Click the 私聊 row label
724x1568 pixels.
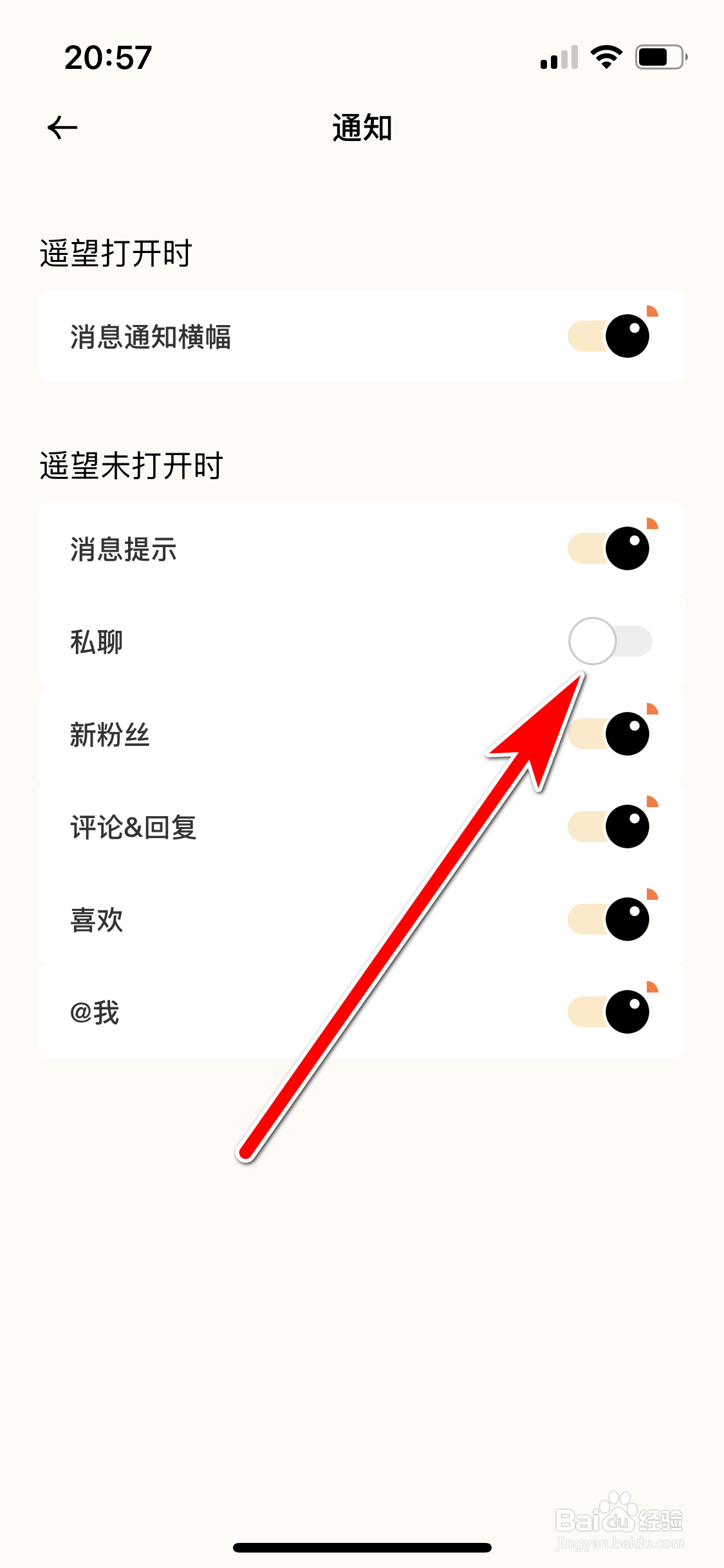tap(98, 642)
